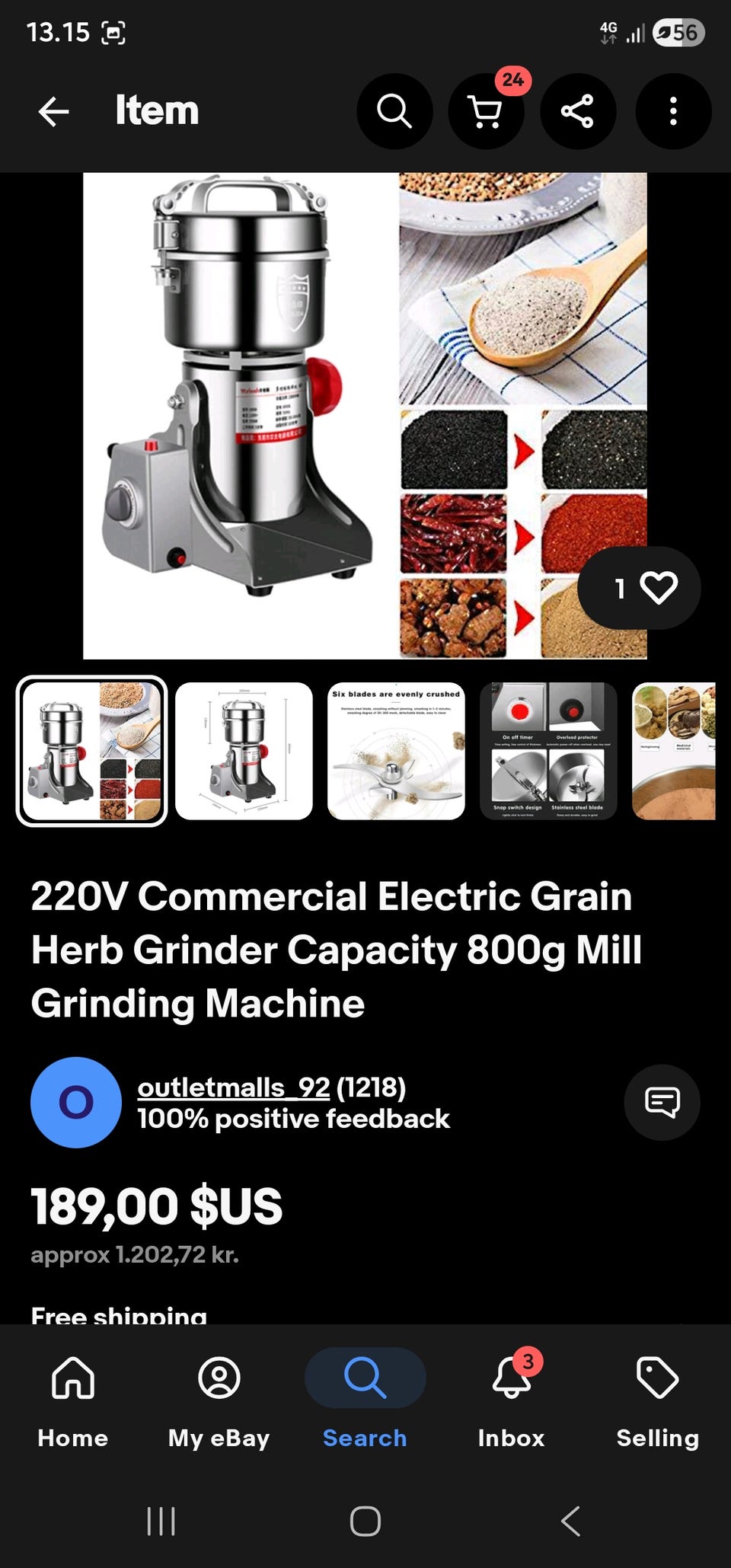Image resolution: width=731 pixels, height=1568 pixels.
Task: Open the shopping cart with 24 items
Action: [486, 111]
